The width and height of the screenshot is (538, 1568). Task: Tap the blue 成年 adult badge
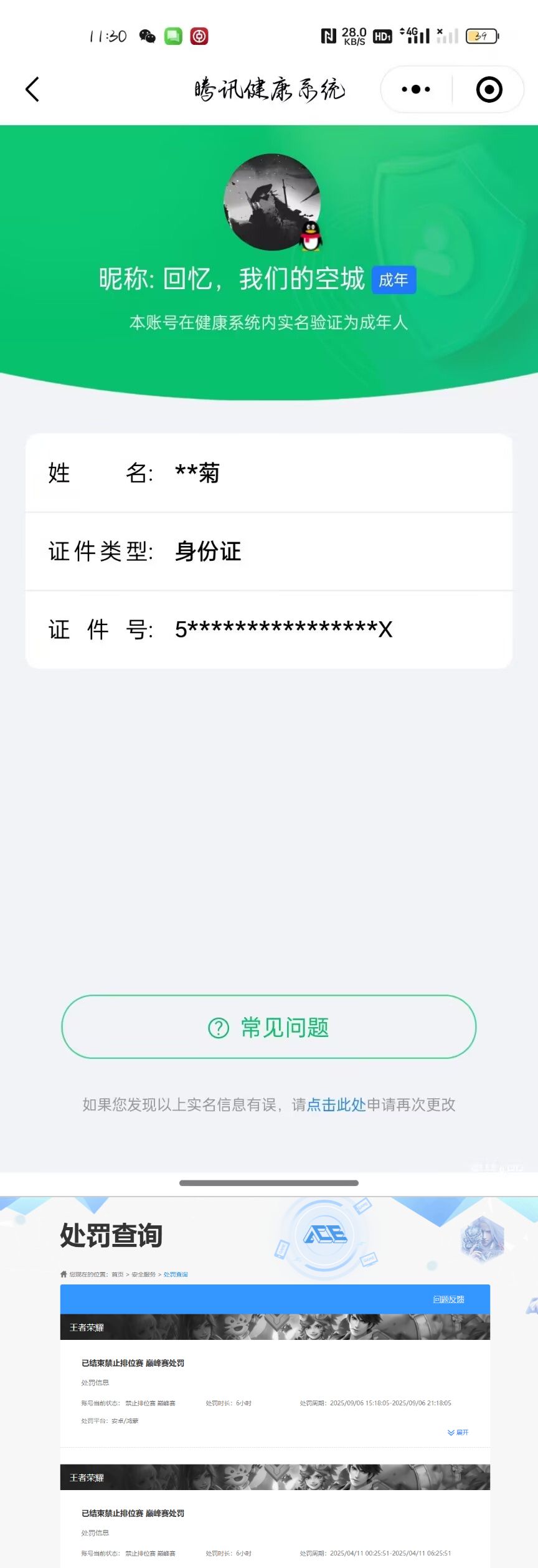(x=394, y=280)
